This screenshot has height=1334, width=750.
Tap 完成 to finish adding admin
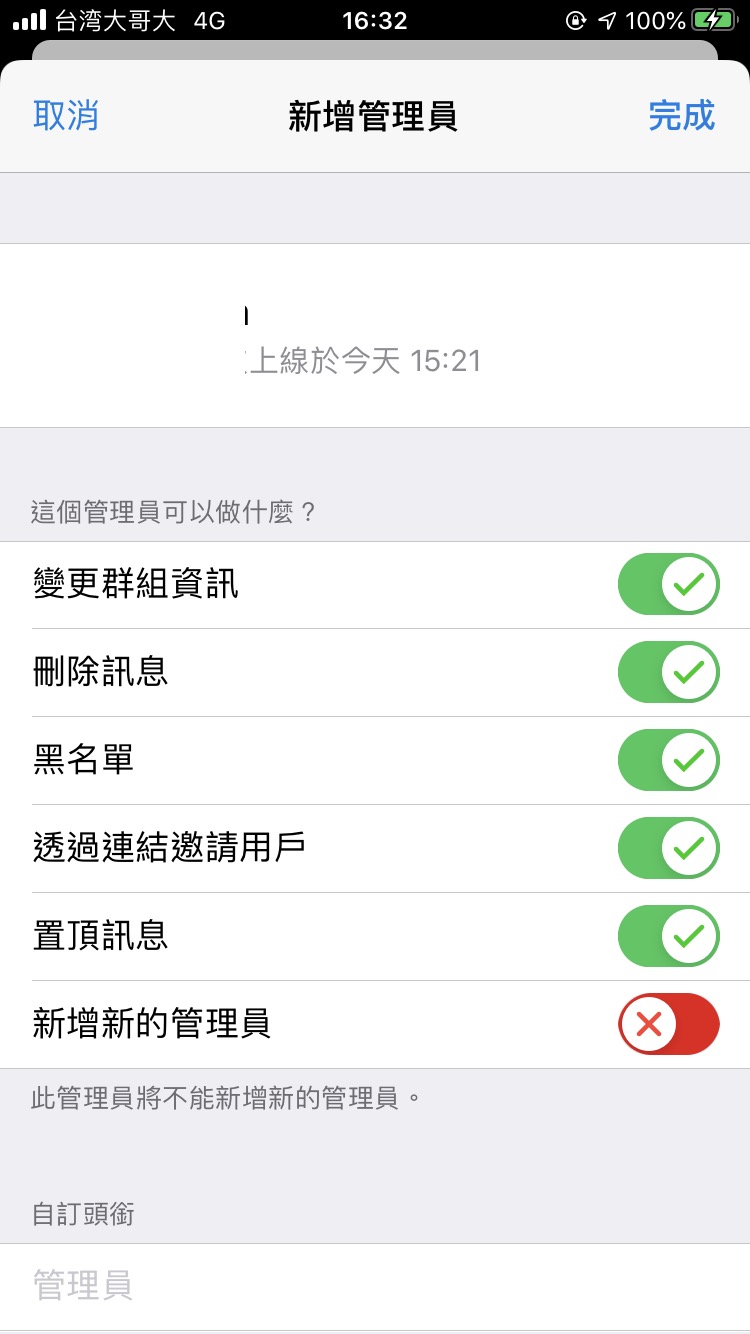[x=682, y=115]
